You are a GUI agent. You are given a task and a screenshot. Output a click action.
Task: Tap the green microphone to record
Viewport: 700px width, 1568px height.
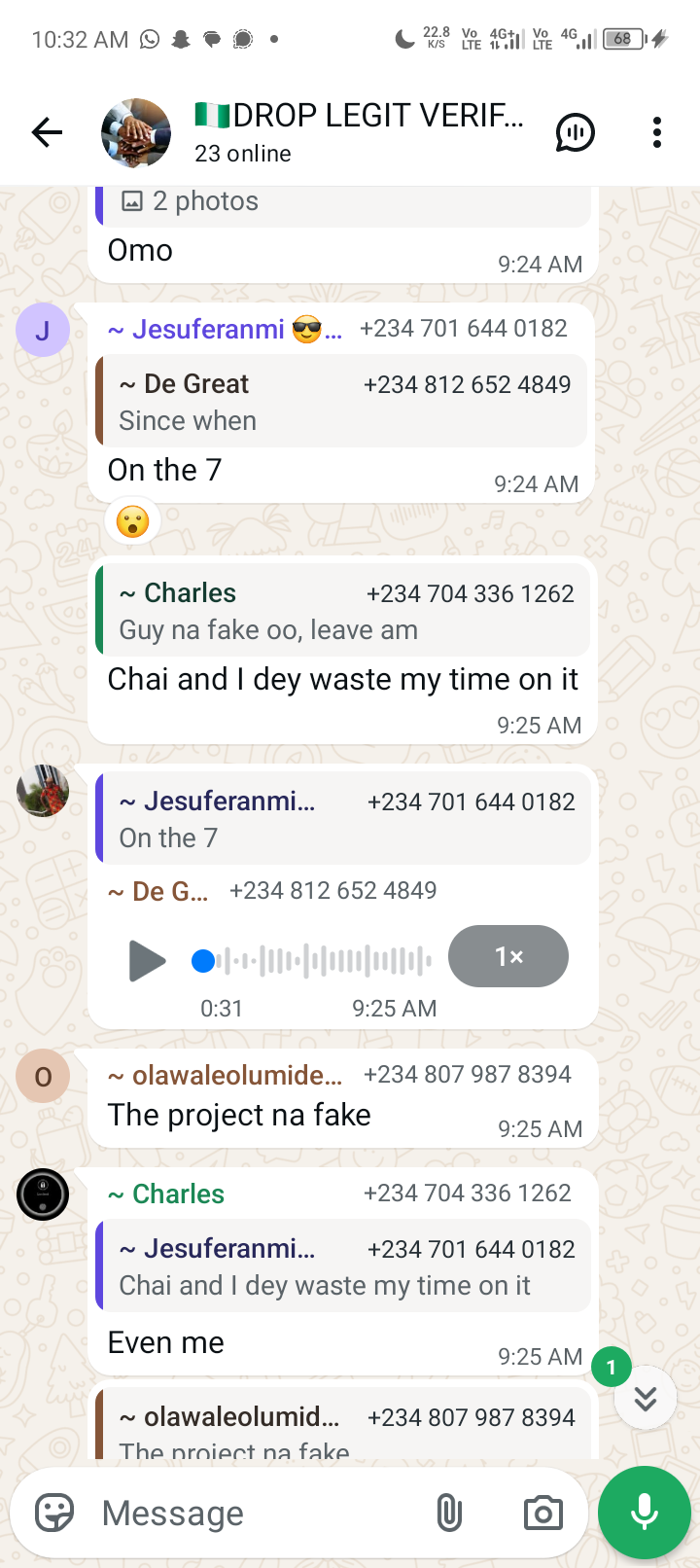tap(644, 1513)
